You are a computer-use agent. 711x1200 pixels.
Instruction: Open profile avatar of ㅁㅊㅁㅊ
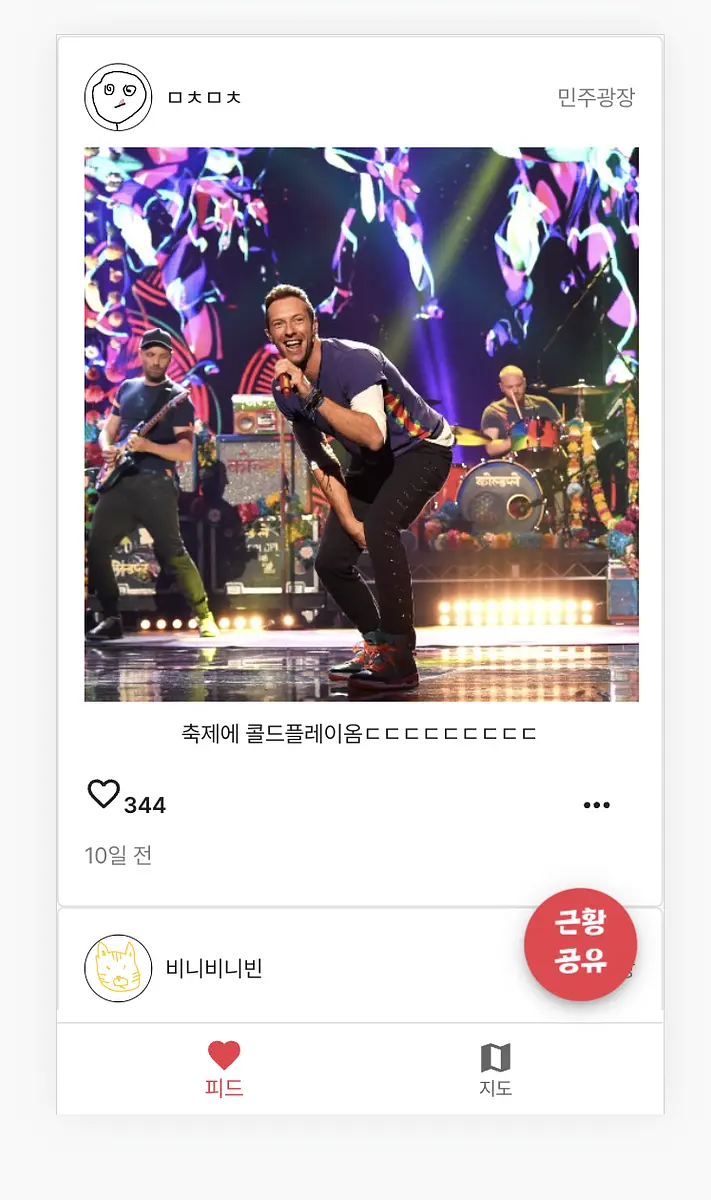point(118,97)
